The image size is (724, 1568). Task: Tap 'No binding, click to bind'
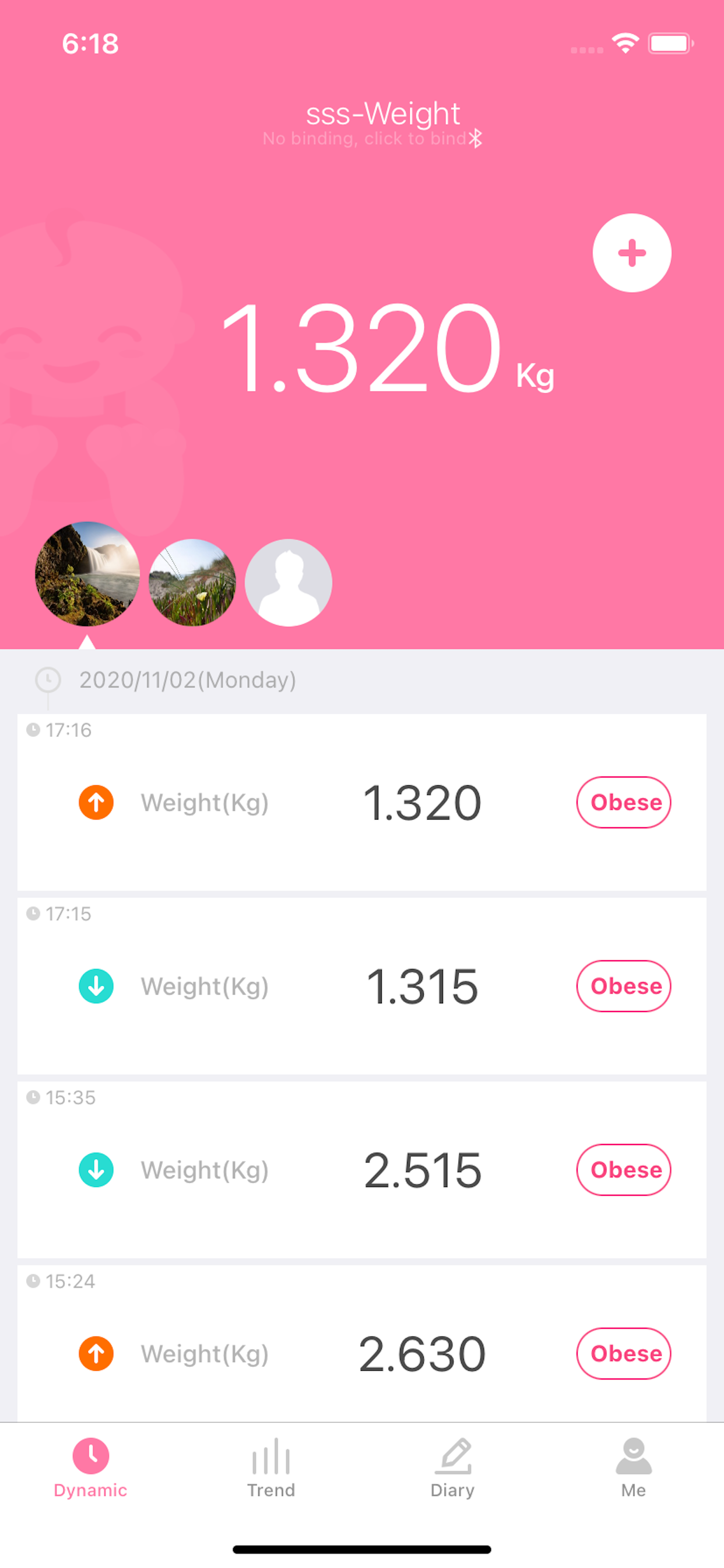pyautogui.click(x=364, y=139)
